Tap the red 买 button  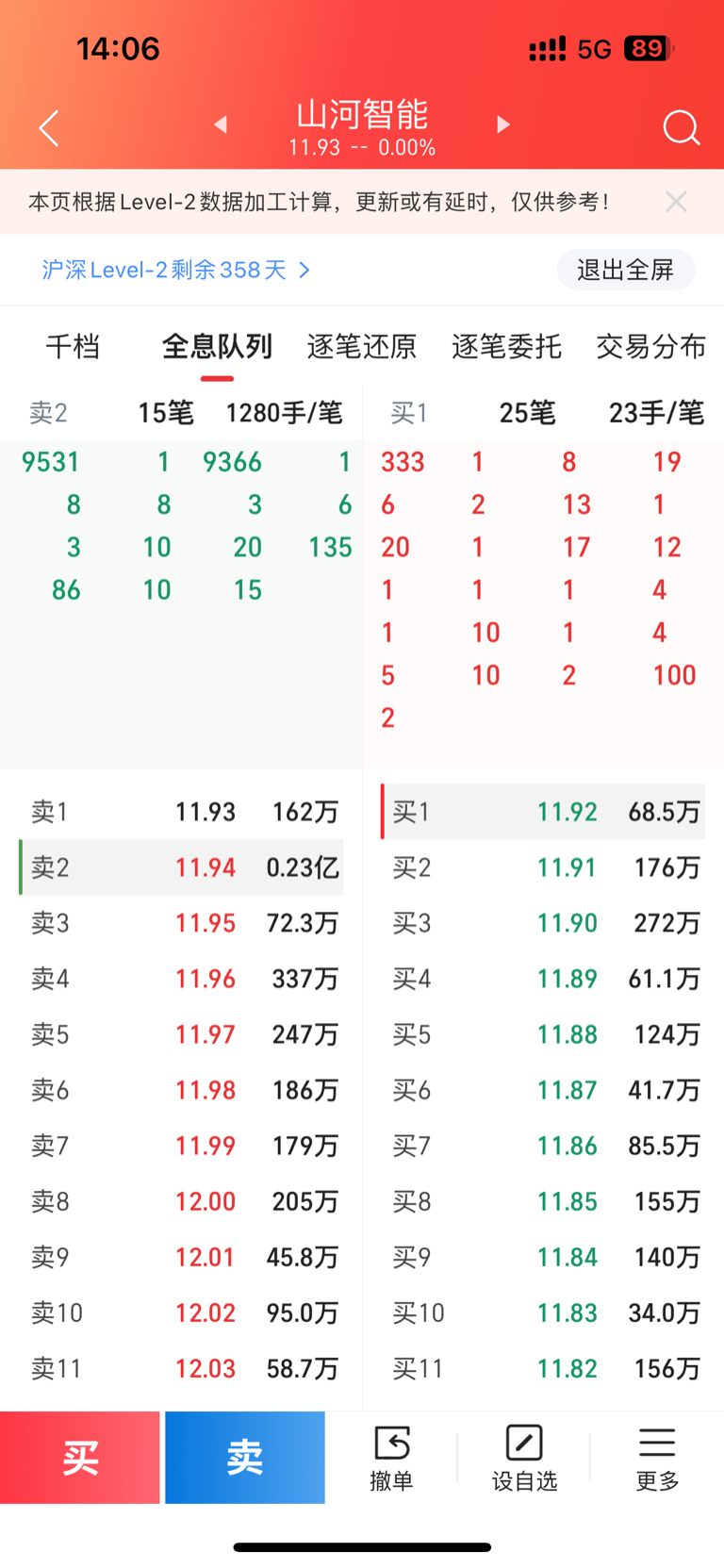[x=80, y=1458]
